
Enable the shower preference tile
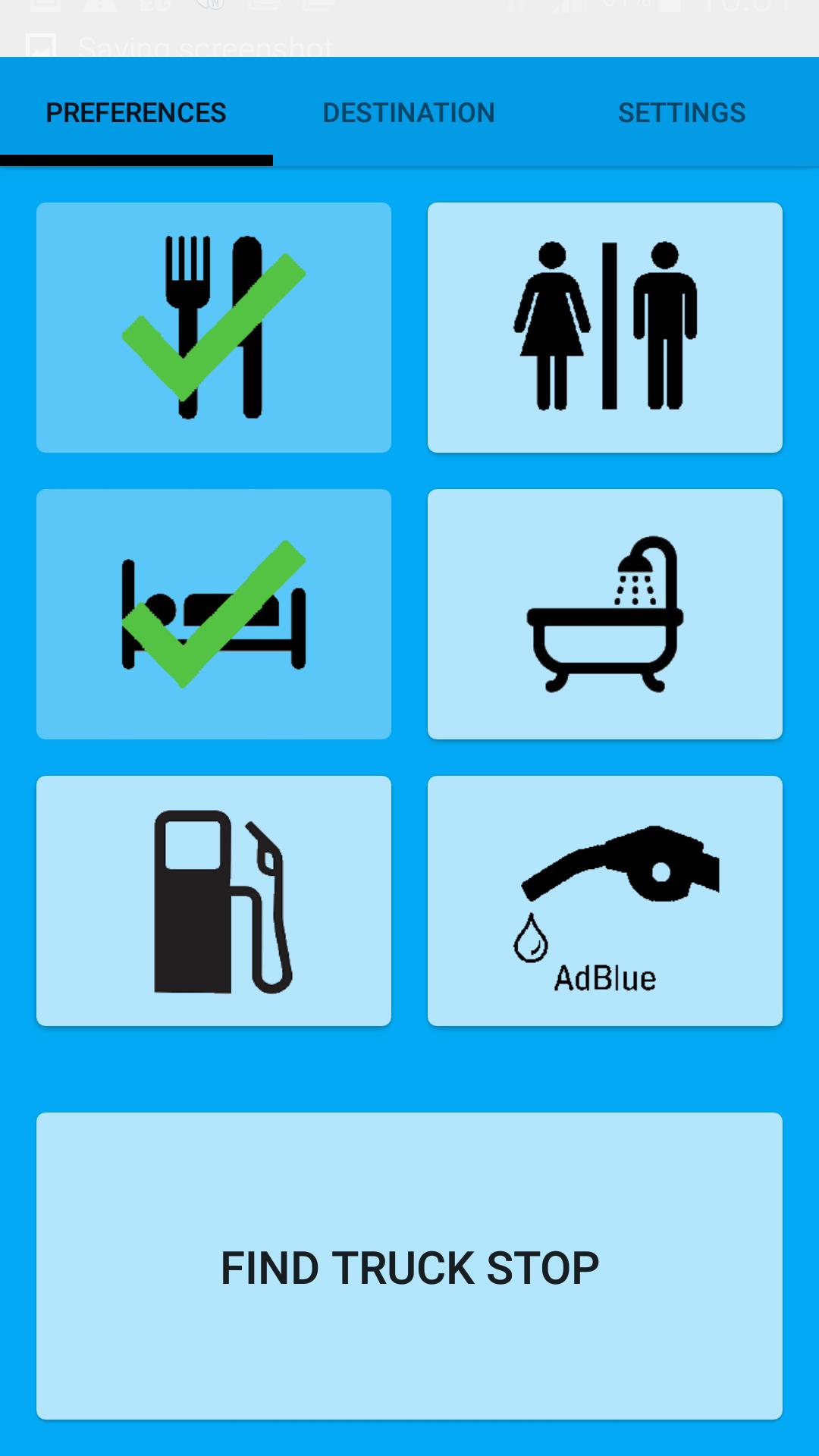pos(605,614)
